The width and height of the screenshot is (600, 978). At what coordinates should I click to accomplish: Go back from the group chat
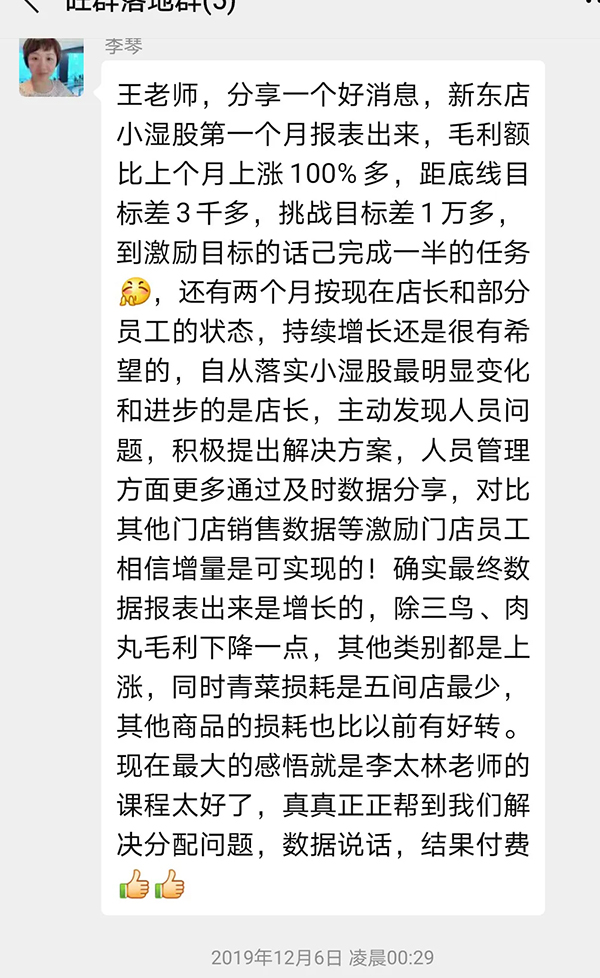click(x=30, y=6)
